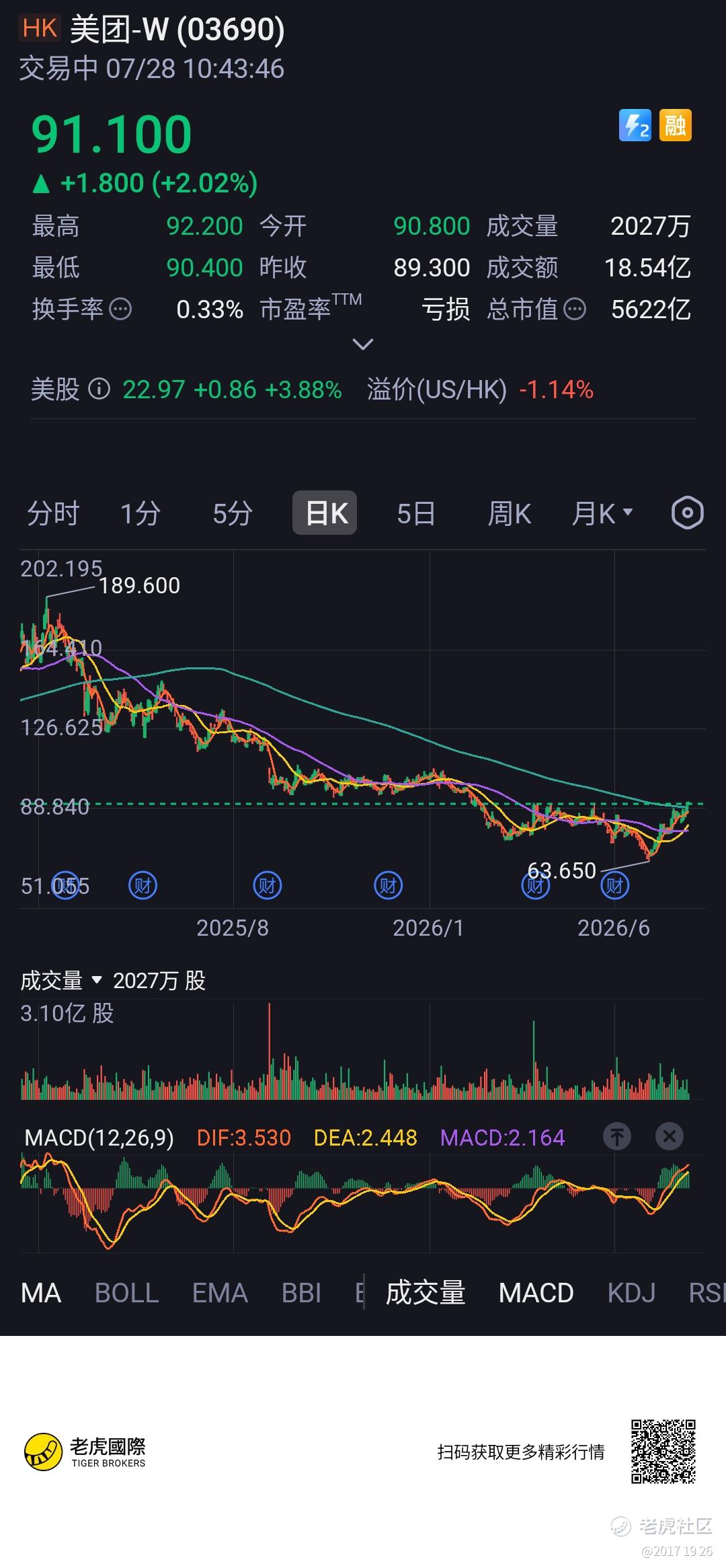Show info for 总市值
The image size is (726, 1568).
(575, 309)
